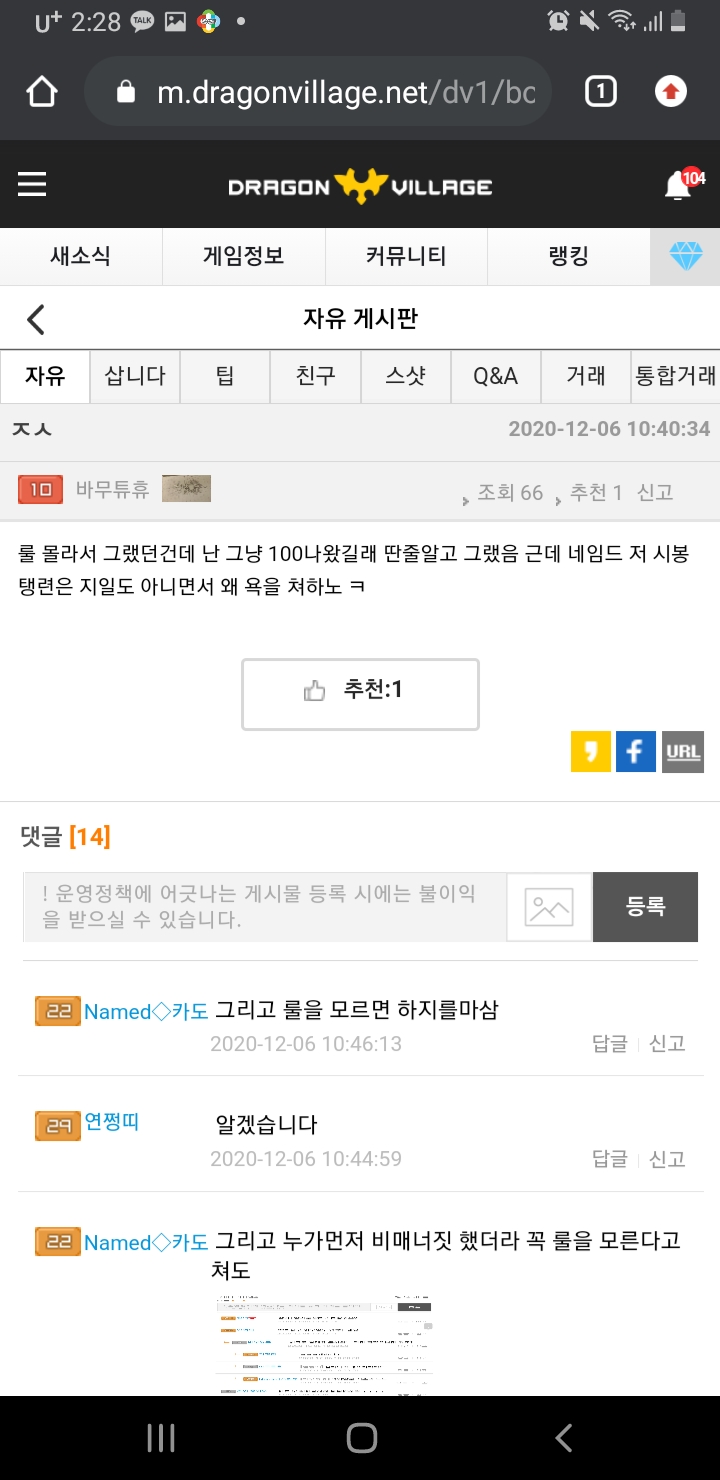The image size is (720, 1480).
Task: Open the 커뮤니티 menu
Action: (405, 256)
